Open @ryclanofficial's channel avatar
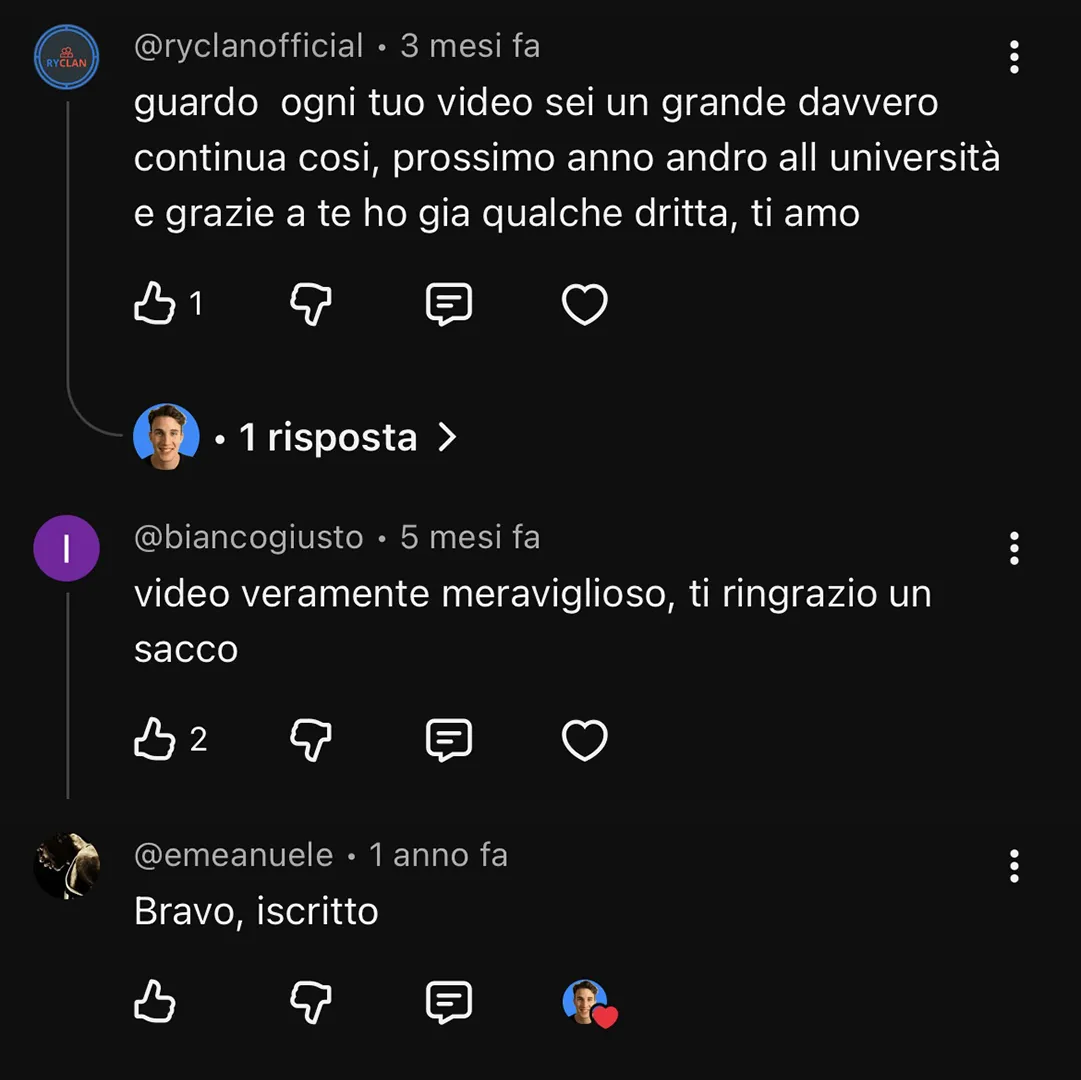This screenshot has width=1081, height=1080. click(66, 58)
